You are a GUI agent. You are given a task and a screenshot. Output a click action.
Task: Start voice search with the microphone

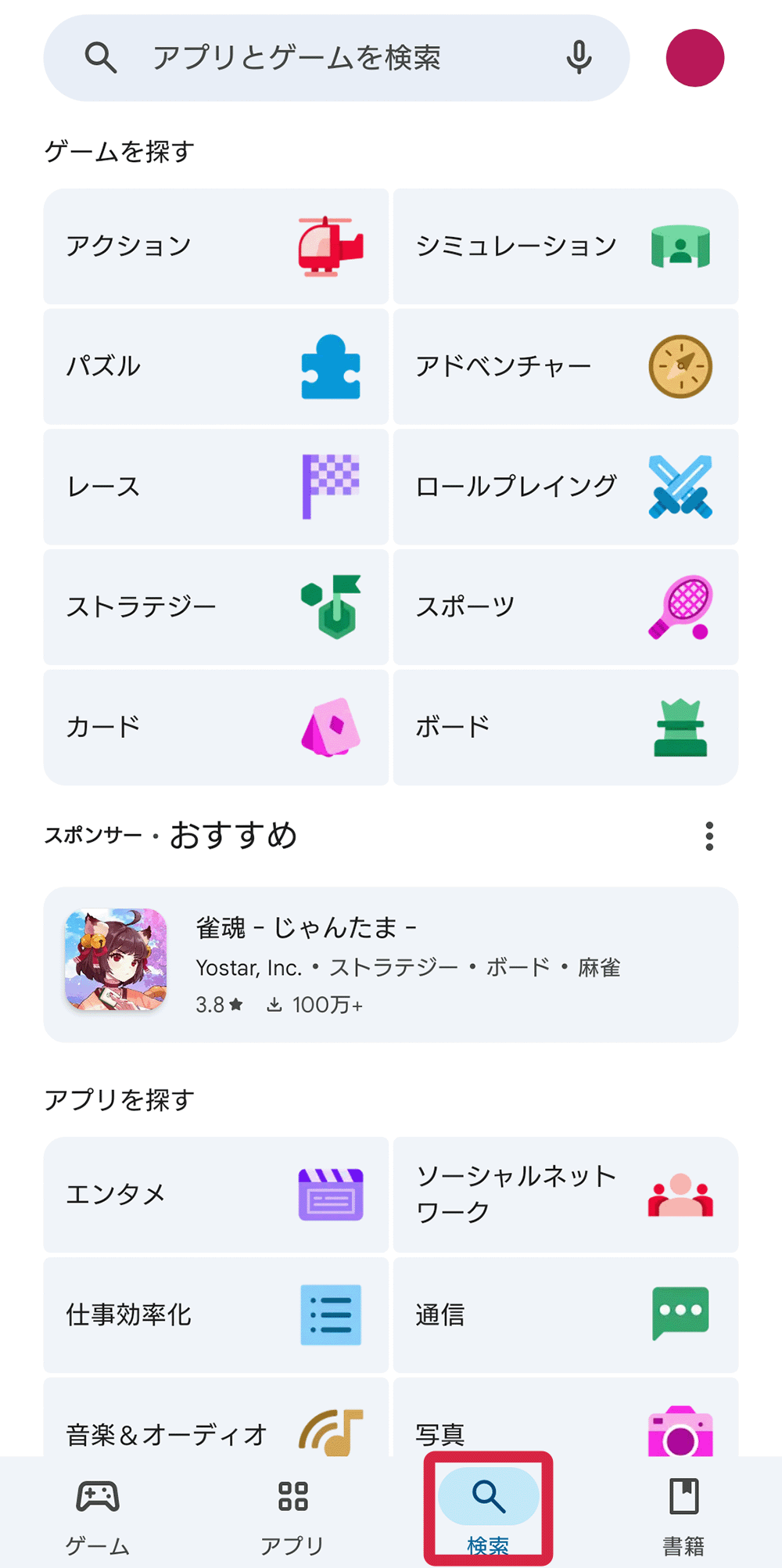tap(579, 58)
